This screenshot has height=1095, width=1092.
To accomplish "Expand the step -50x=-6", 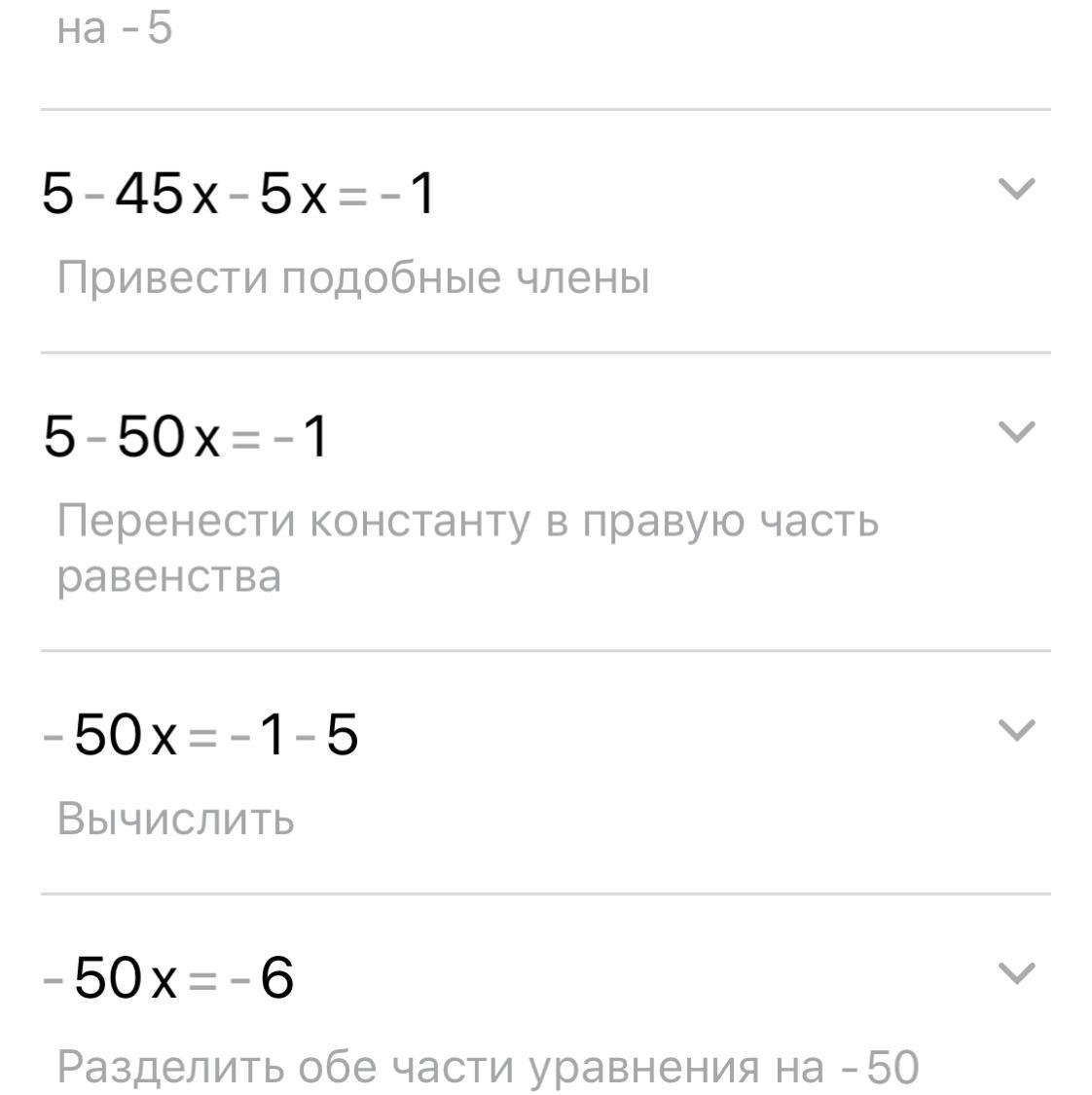I will coord(1017,972).
